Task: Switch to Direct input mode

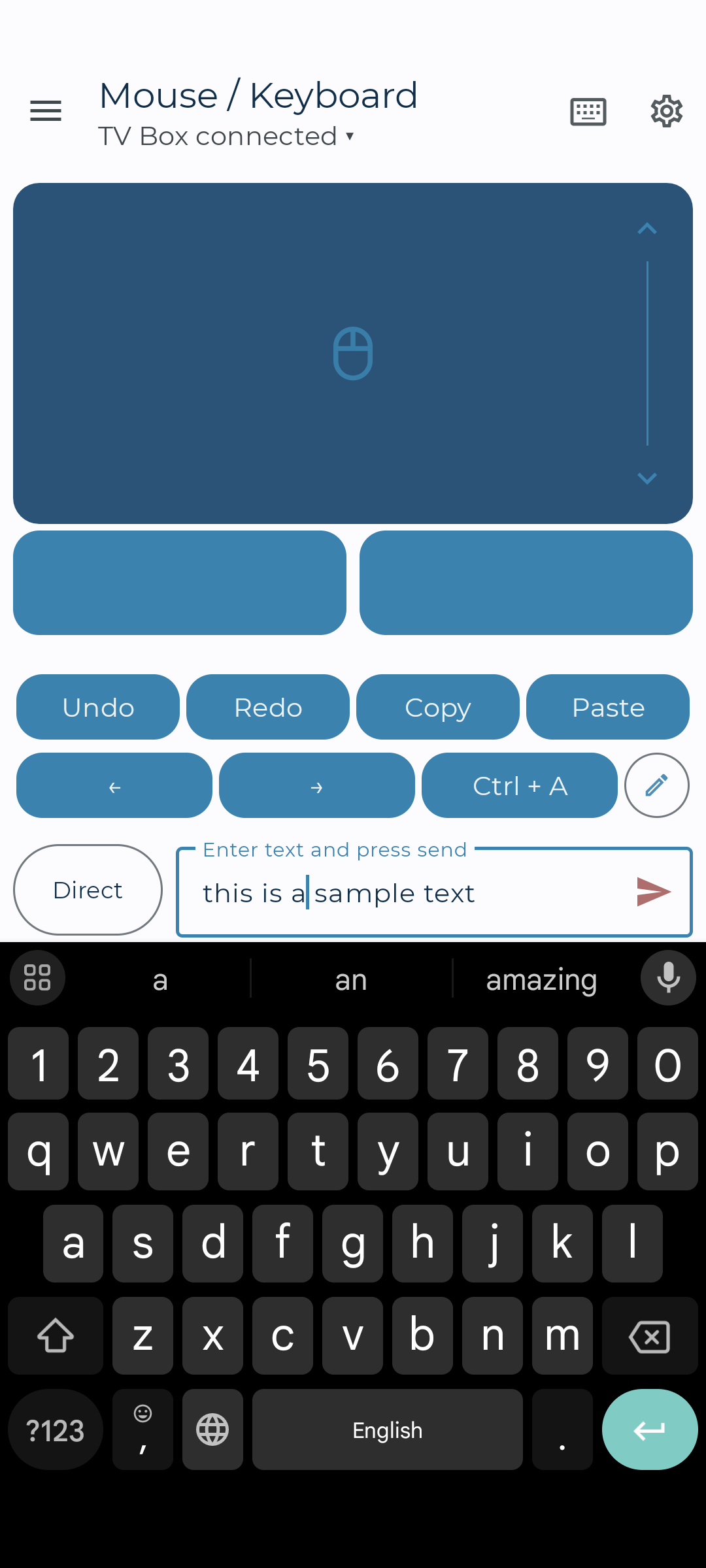Action: pyautogui.click(x=88, y=890)
